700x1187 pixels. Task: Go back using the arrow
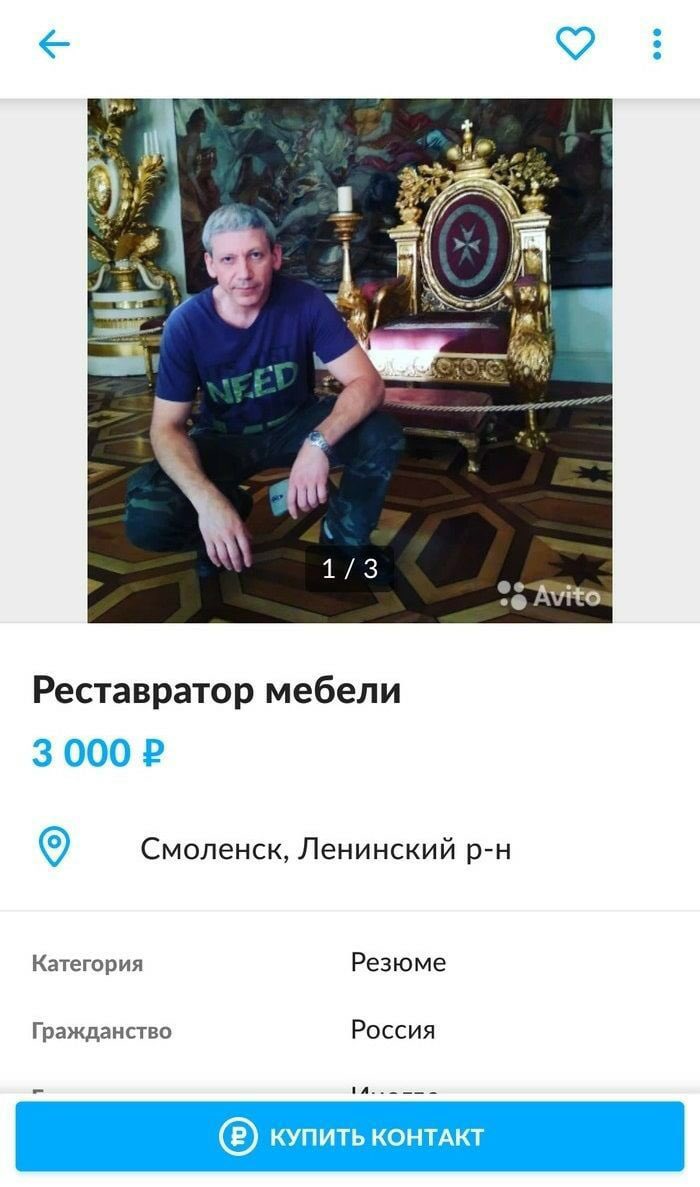click(x=54, y=44)
